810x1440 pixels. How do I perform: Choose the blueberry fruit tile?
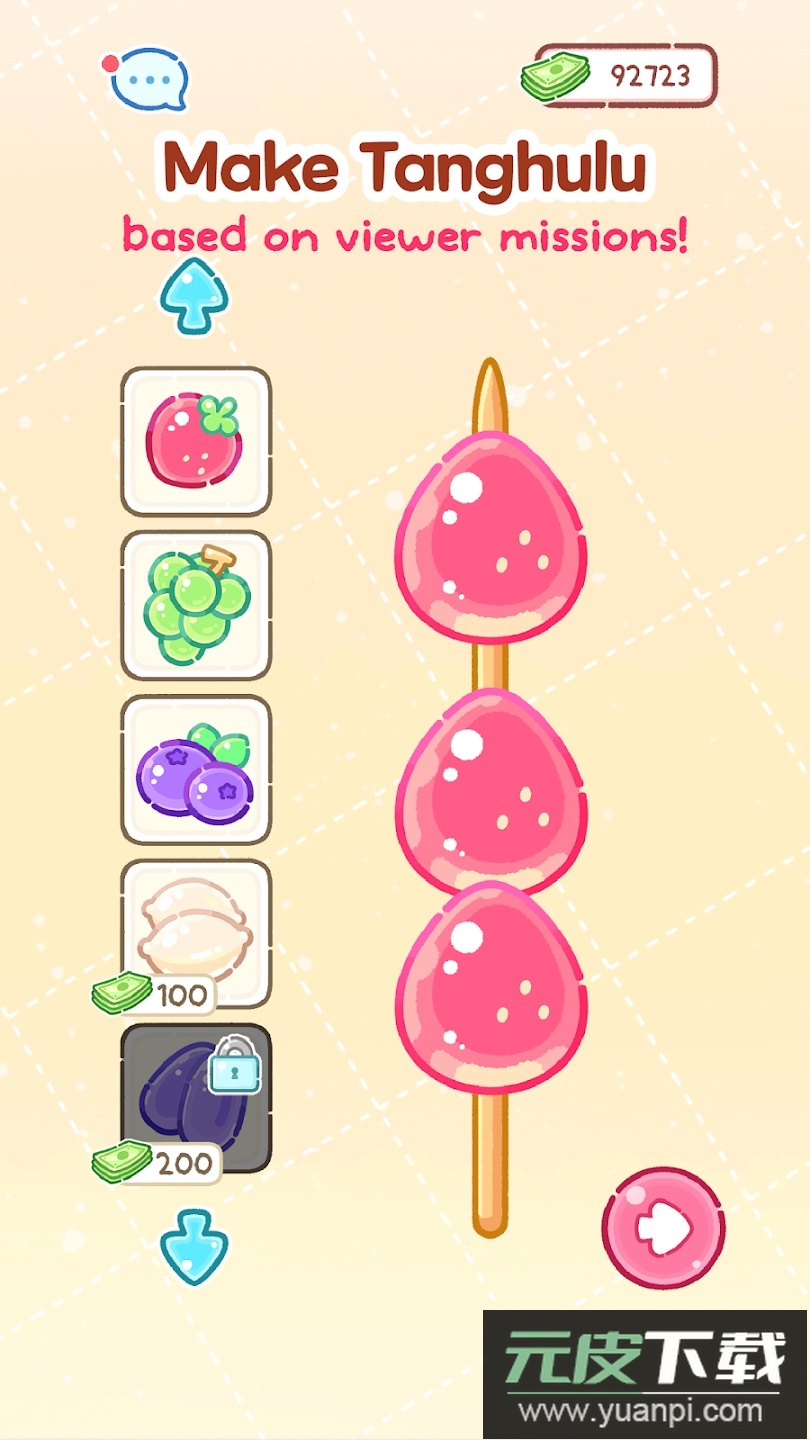(x=196, y=769)
